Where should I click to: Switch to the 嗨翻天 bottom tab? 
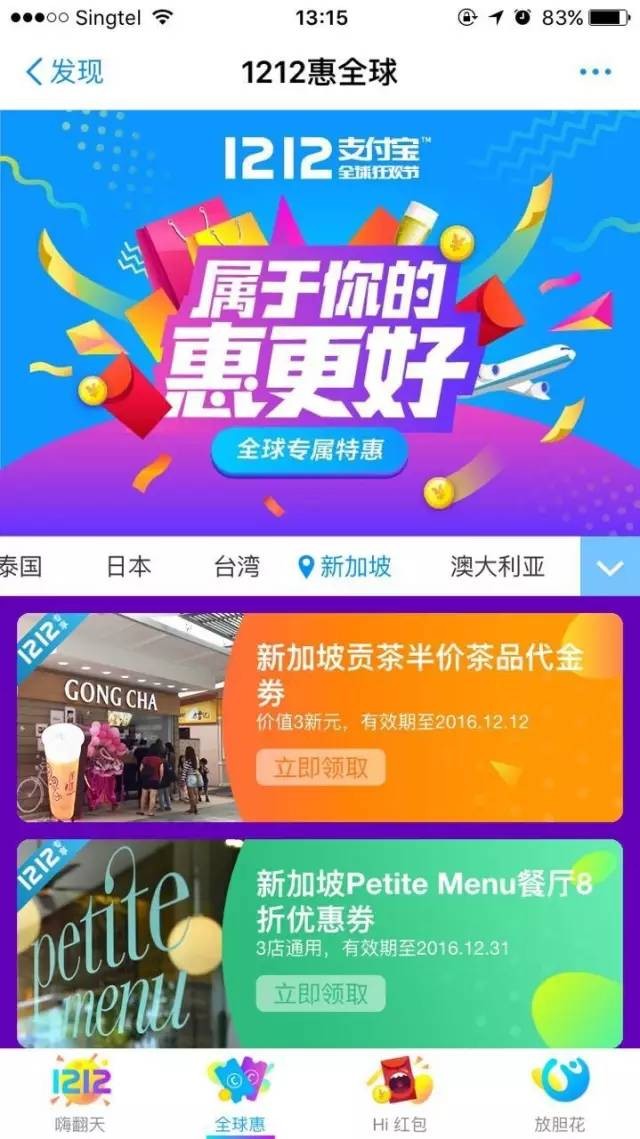[80, 1094]
